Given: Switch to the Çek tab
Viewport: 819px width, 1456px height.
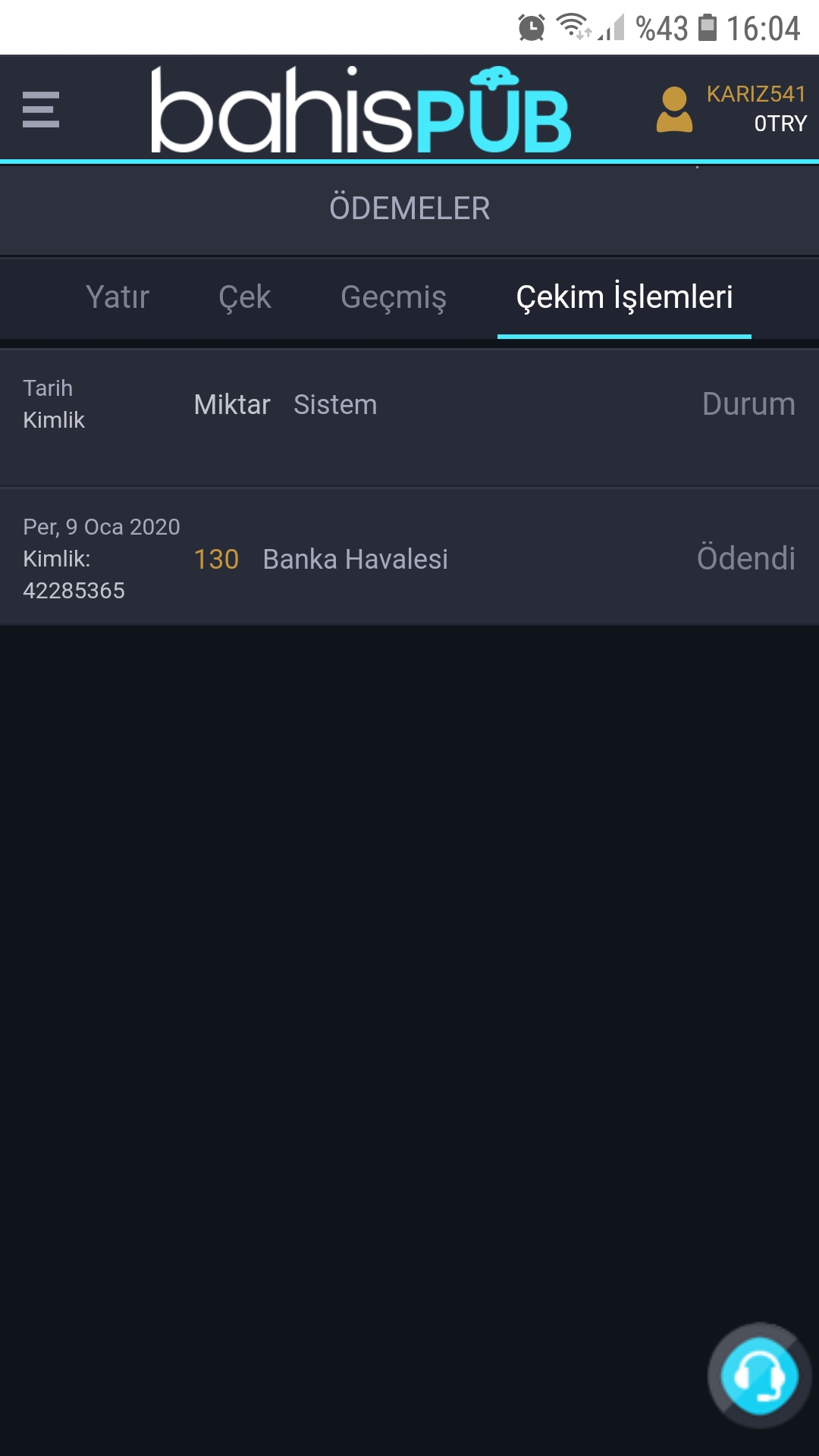Looking at the screenshot, I should point(243,297).
